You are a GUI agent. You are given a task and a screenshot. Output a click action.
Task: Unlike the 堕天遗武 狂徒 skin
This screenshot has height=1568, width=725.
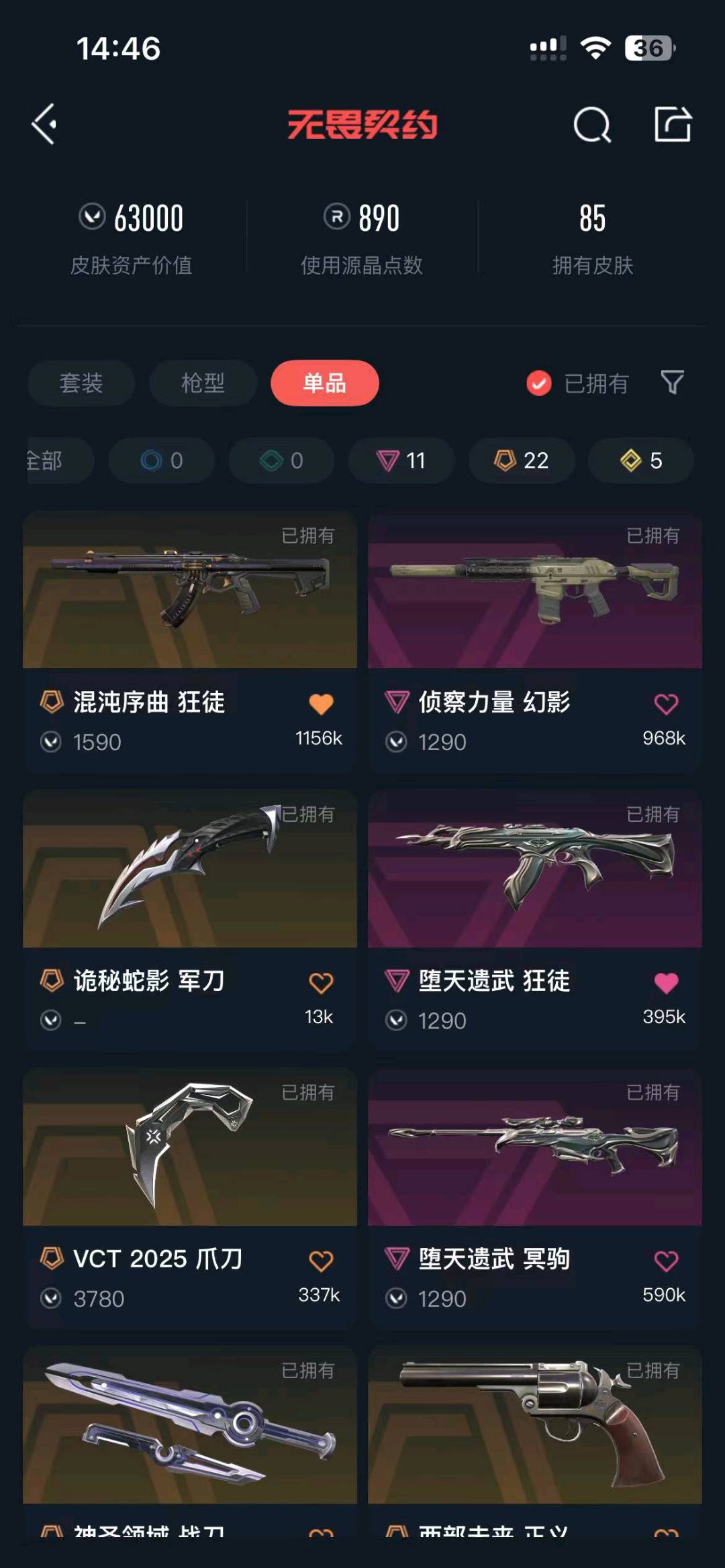pos(666,983)
